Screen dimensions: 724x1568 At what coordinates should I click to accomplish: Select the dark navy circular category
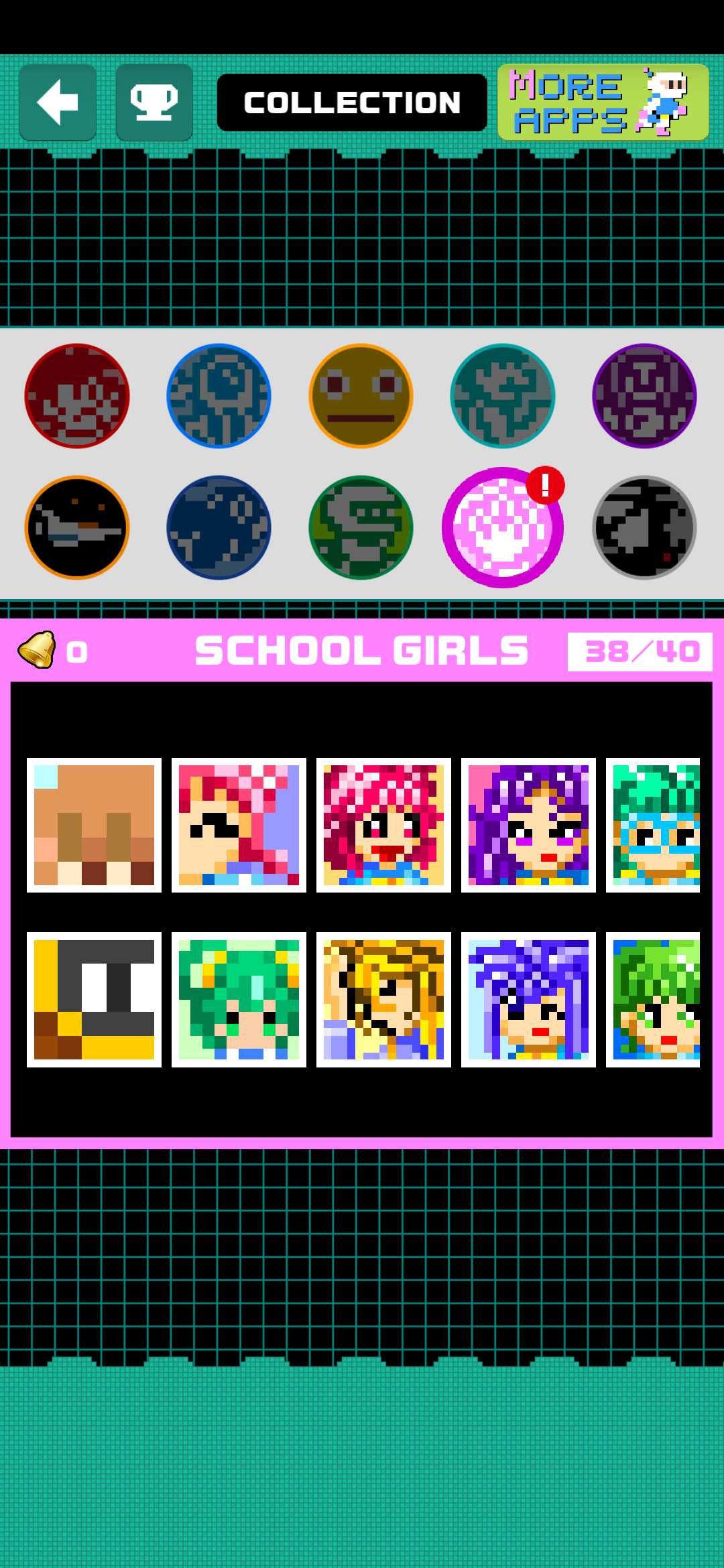[x=219, y=527]
